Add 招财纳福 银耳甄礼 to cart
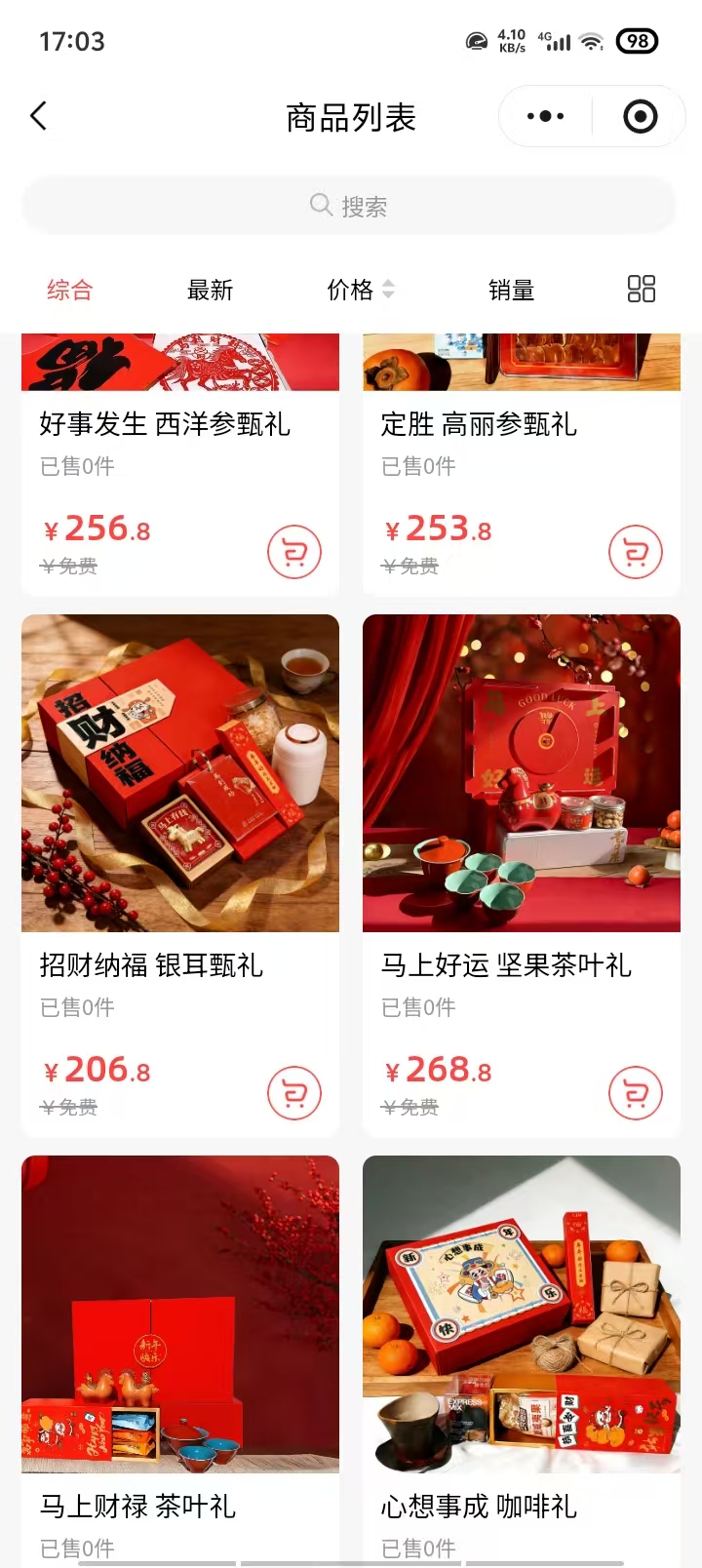 [x=294, y=1094]
